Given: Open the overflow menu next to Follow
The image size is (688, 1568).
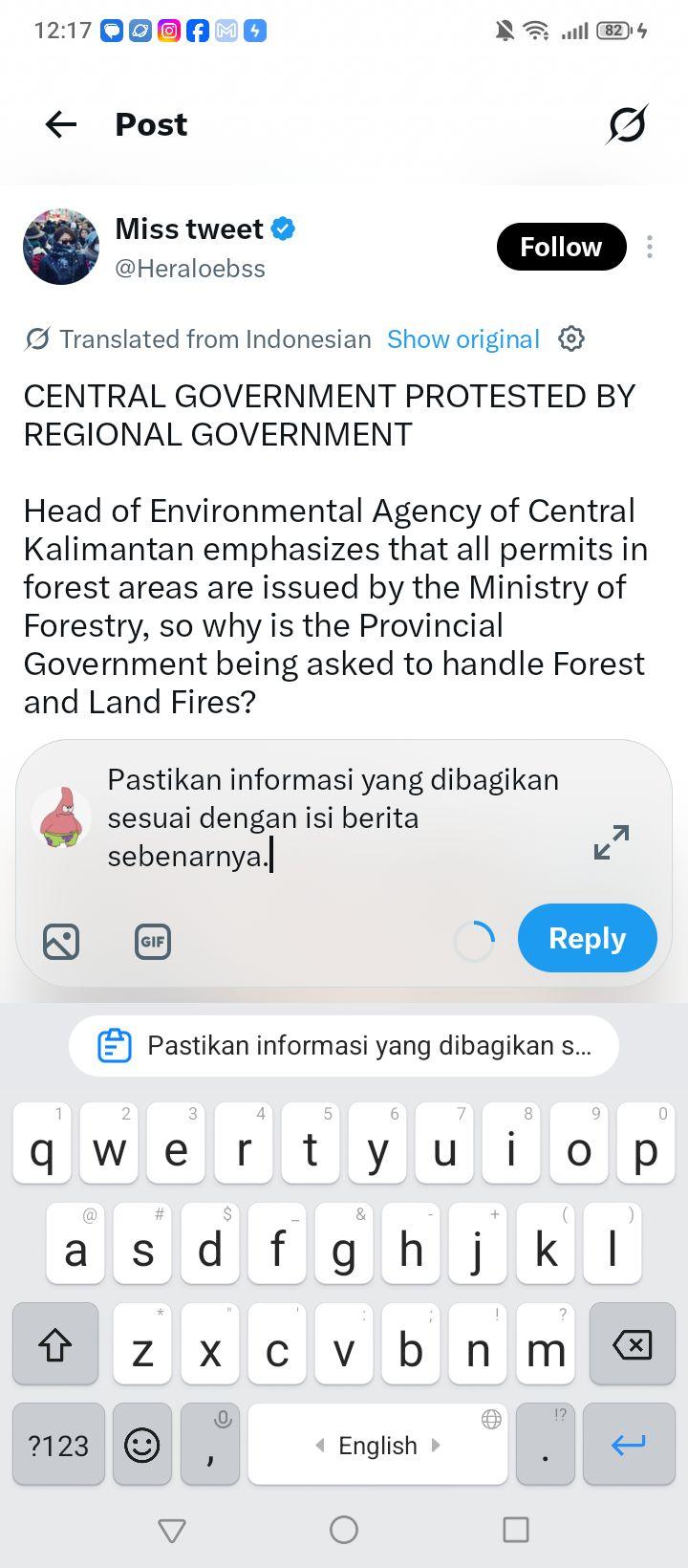Looking at the screenshot, I should point(650,247).
